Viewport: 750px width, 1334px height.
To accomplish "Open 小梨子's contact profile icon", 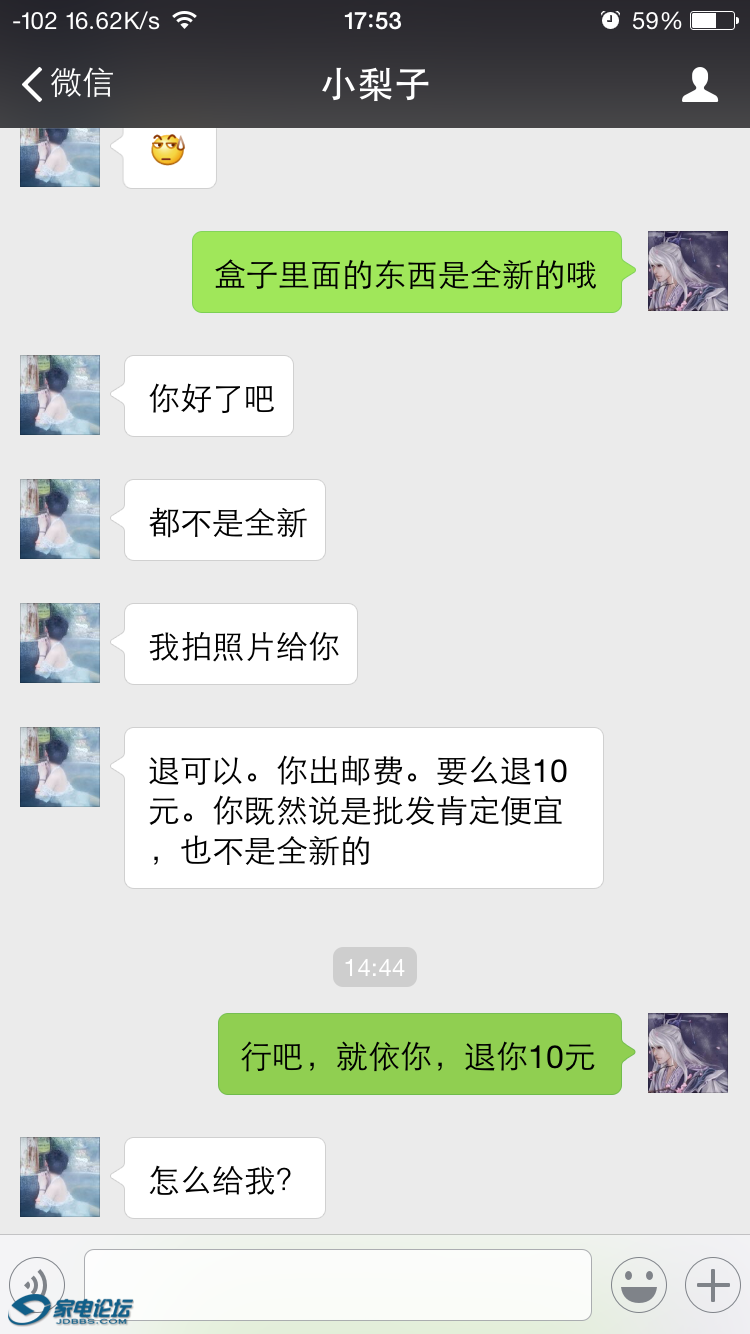I will [699, 85].
